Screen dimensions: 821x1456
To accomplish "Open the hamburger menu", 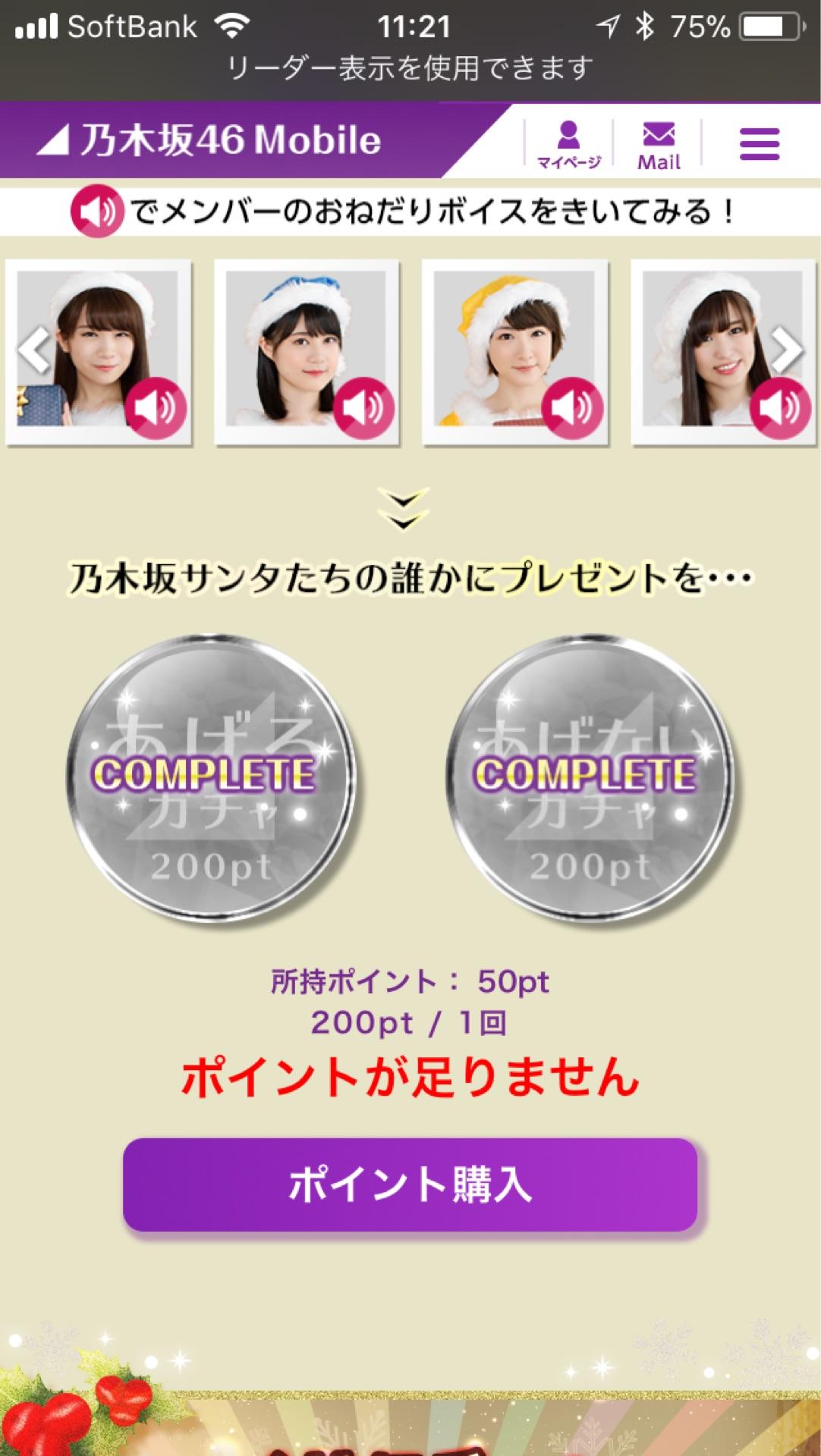I will pos(759,143).
